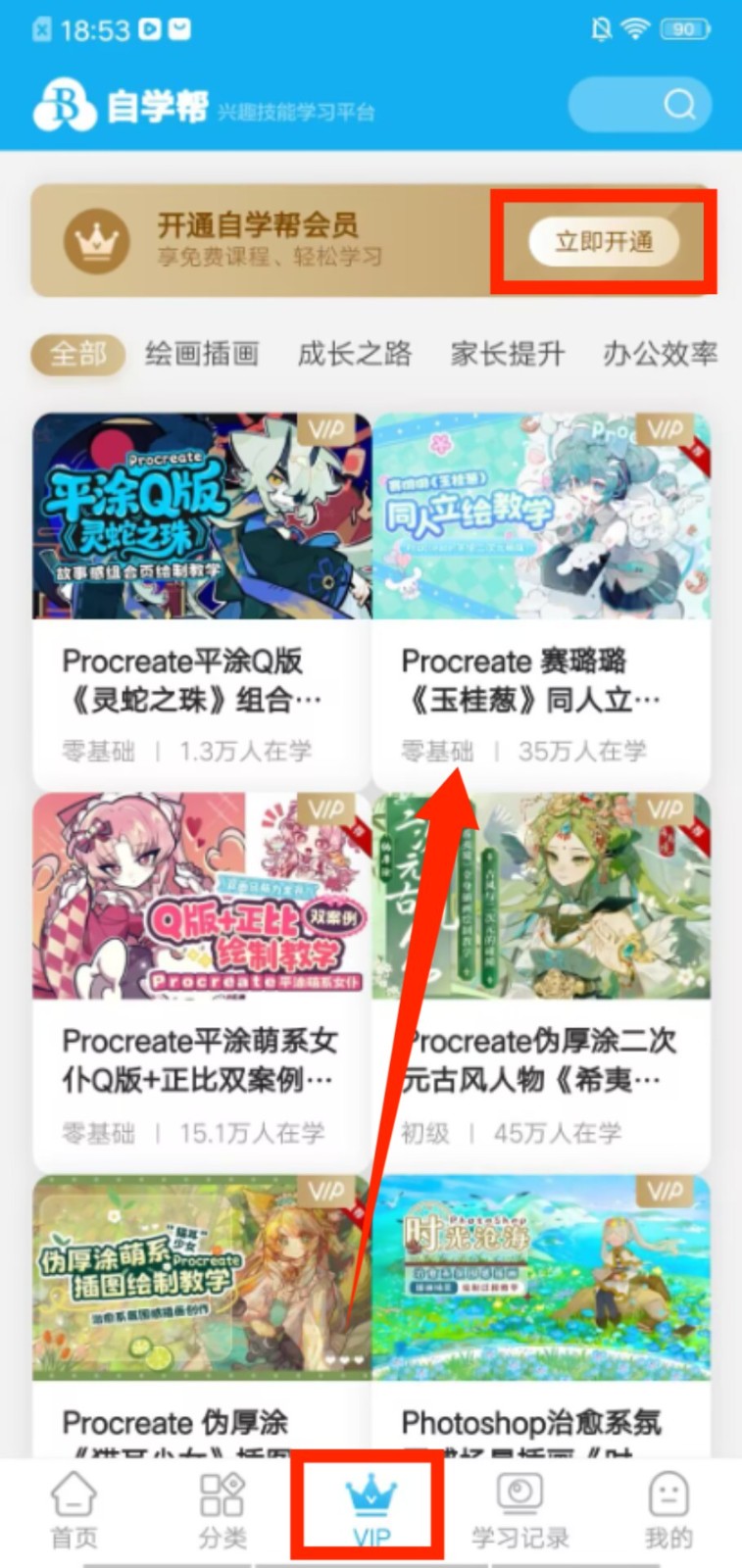Select the 全部 category chip
Viewport: 742px width, 1568px height.
[78, 354]
